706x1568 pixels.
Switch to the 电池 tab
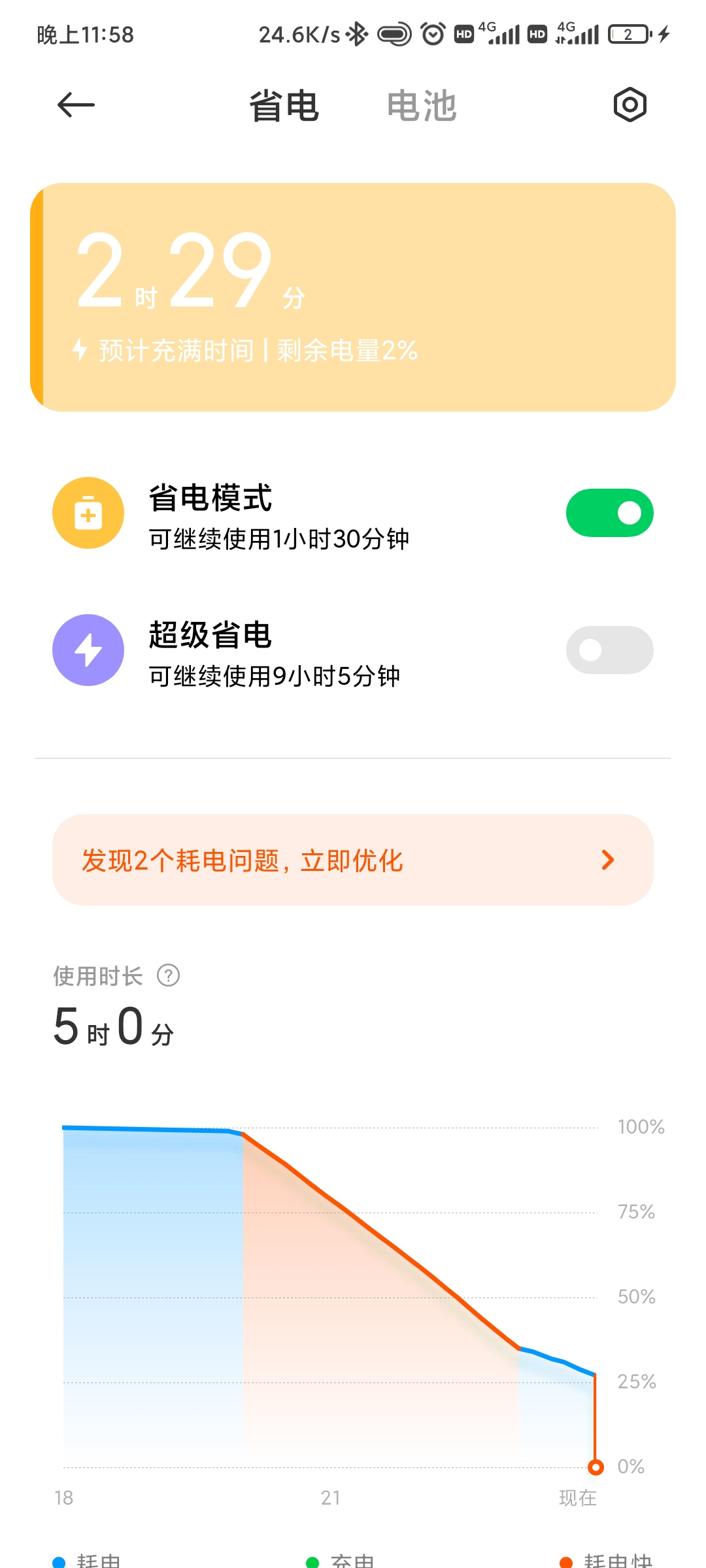[x=422, y=106]
